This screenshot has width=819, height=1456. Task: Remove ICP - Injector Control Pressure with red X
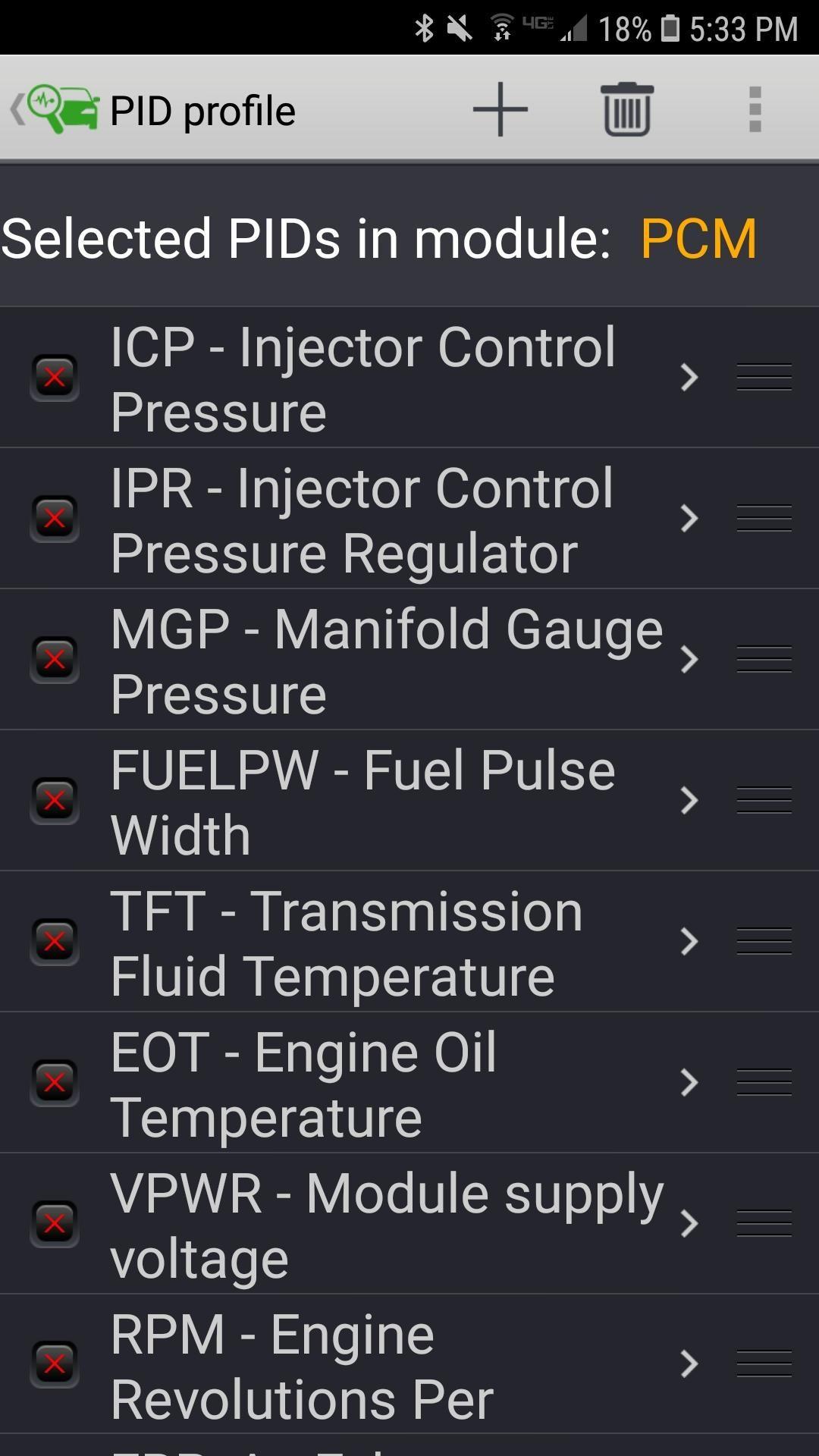55,377
